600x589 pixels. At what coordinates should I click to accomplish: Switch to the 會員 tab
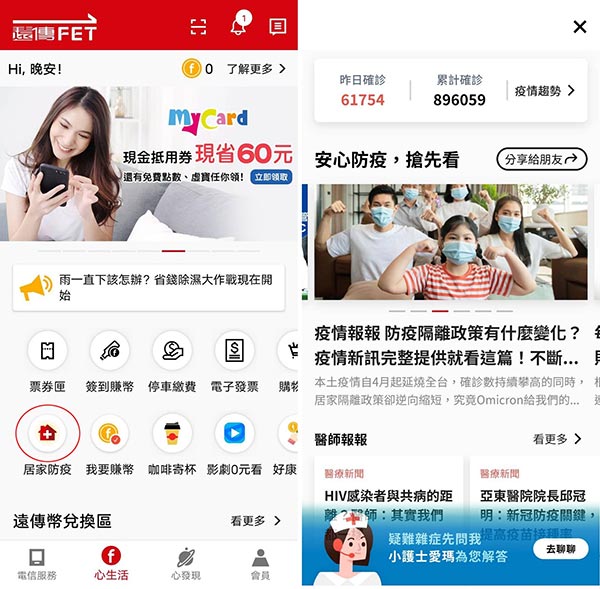(260, 564)
